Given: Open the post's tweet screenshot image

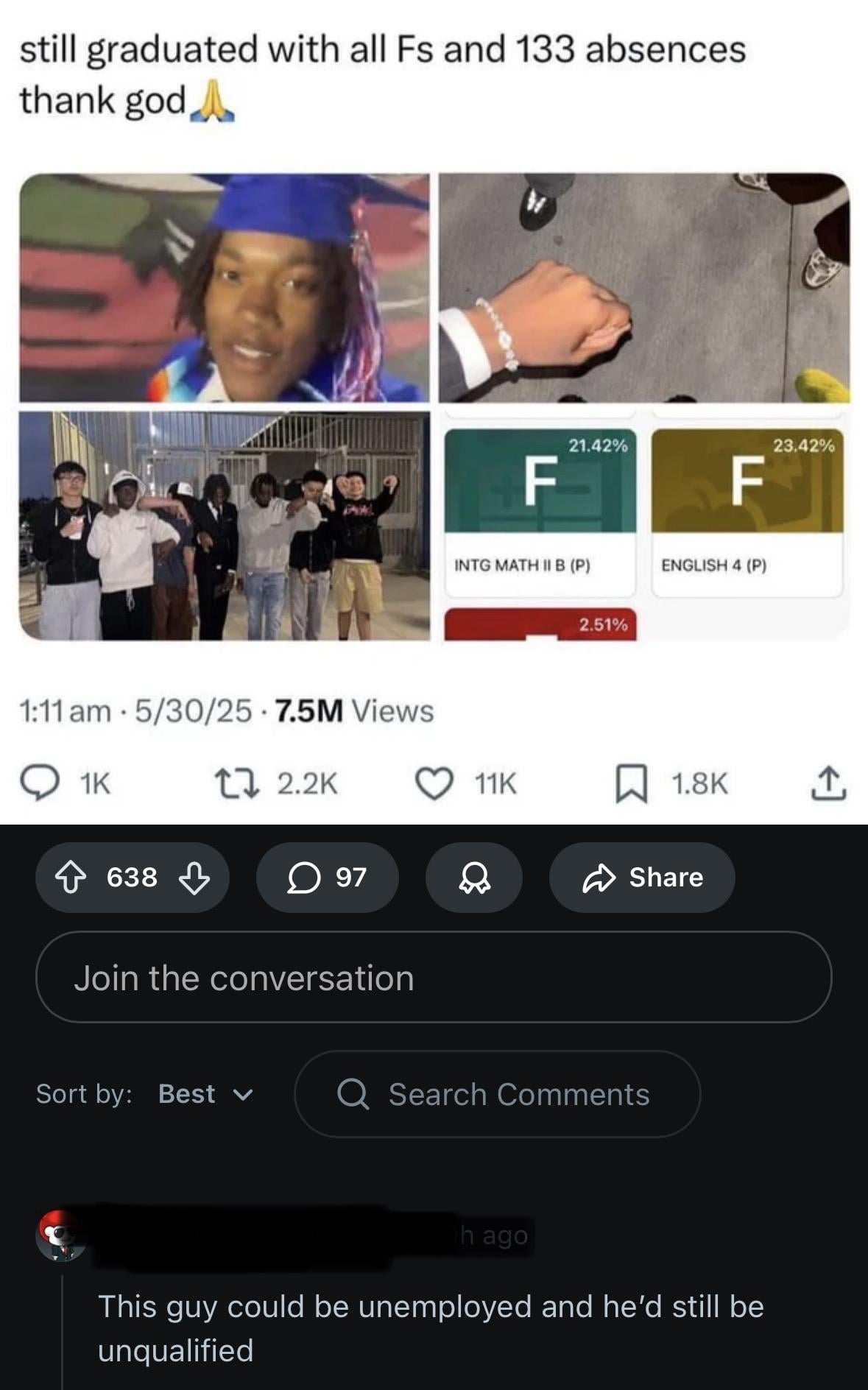Looking at the screenshot, I should (433, 405).
